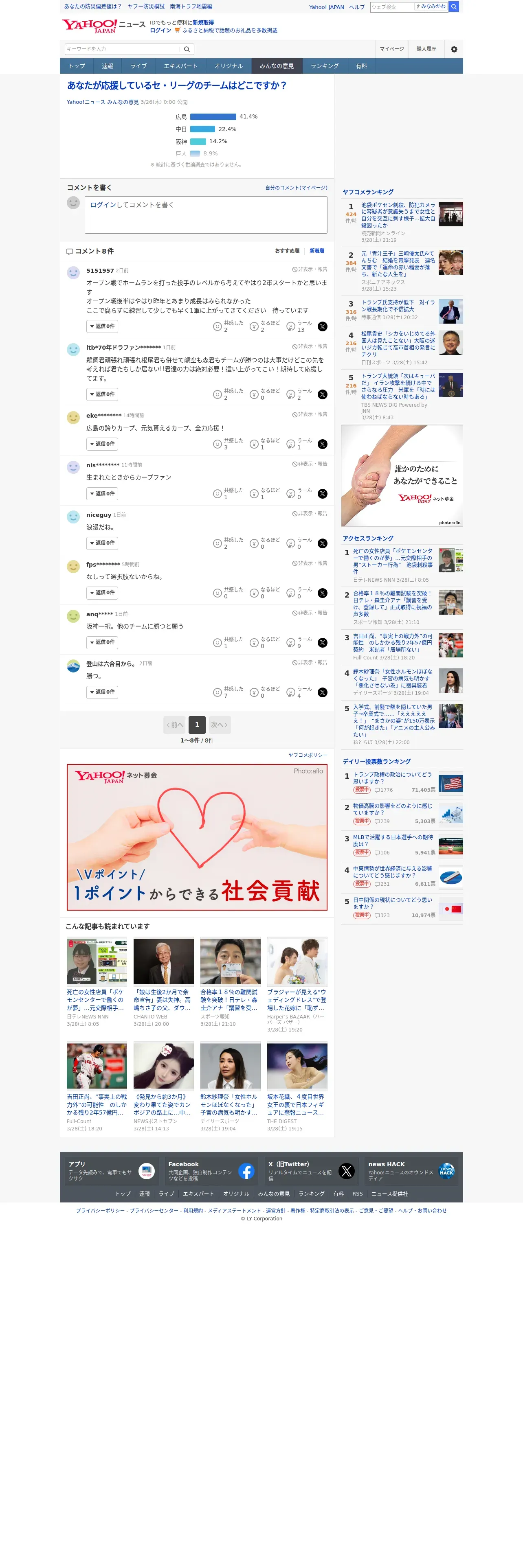523x1568 pixels.
Task: Open the ネット募金 社会貢献 banner
Action: pos(197,837)
